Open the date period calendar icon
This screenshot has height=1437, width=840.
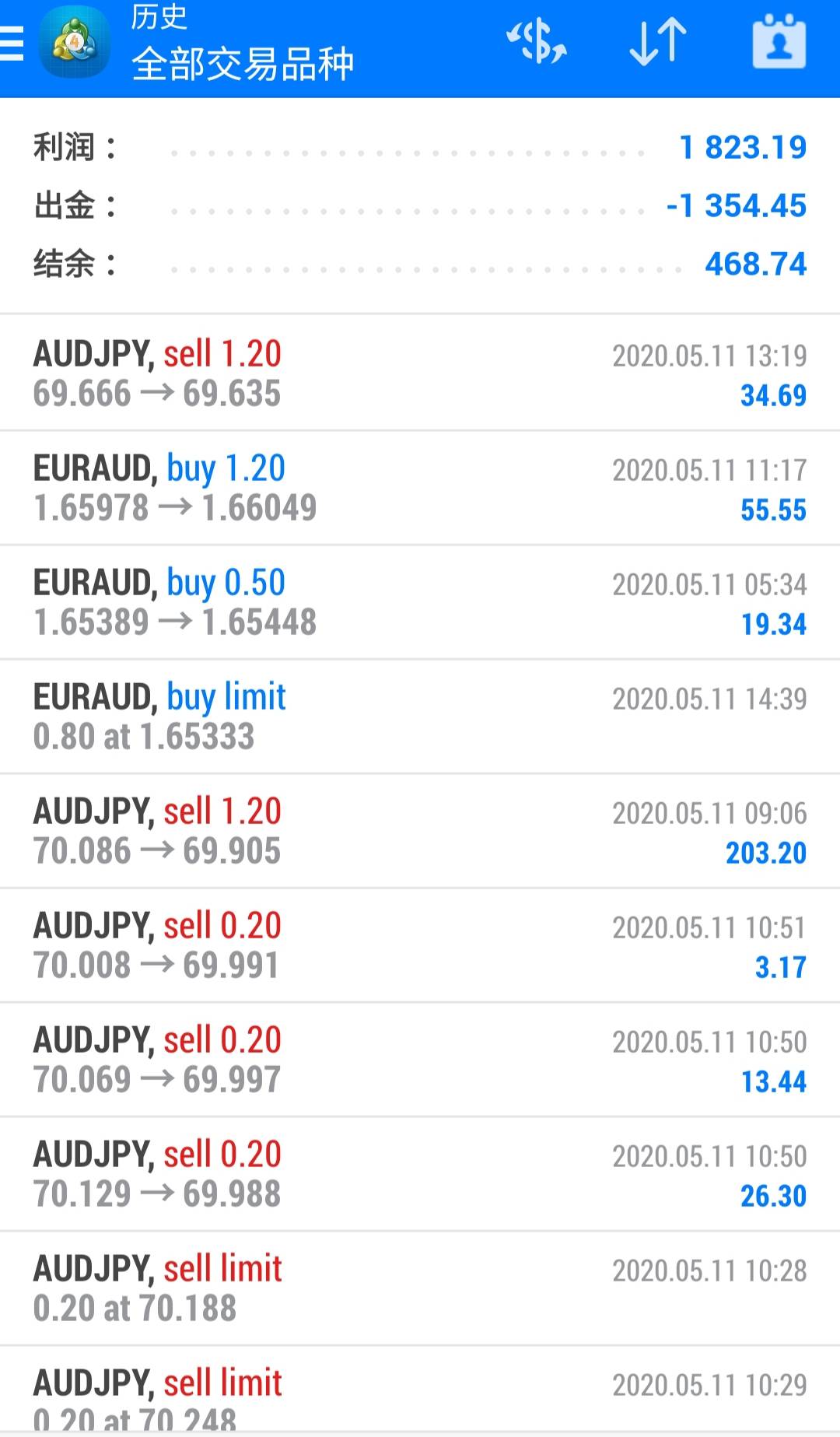click(x=779, y=43)
